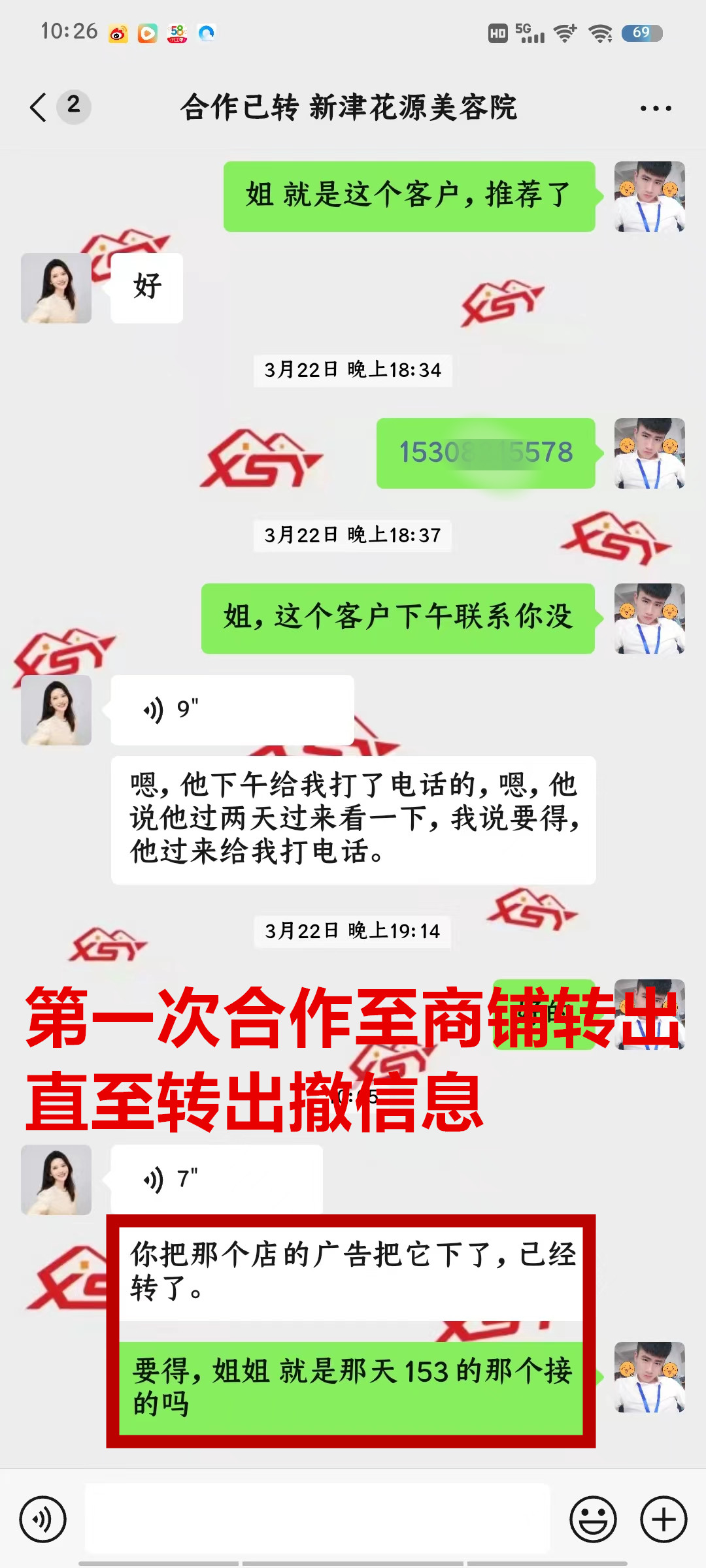Screen dimensions: 706x1568
Task: Go back from this chat
Action: [x=39, y=107]
